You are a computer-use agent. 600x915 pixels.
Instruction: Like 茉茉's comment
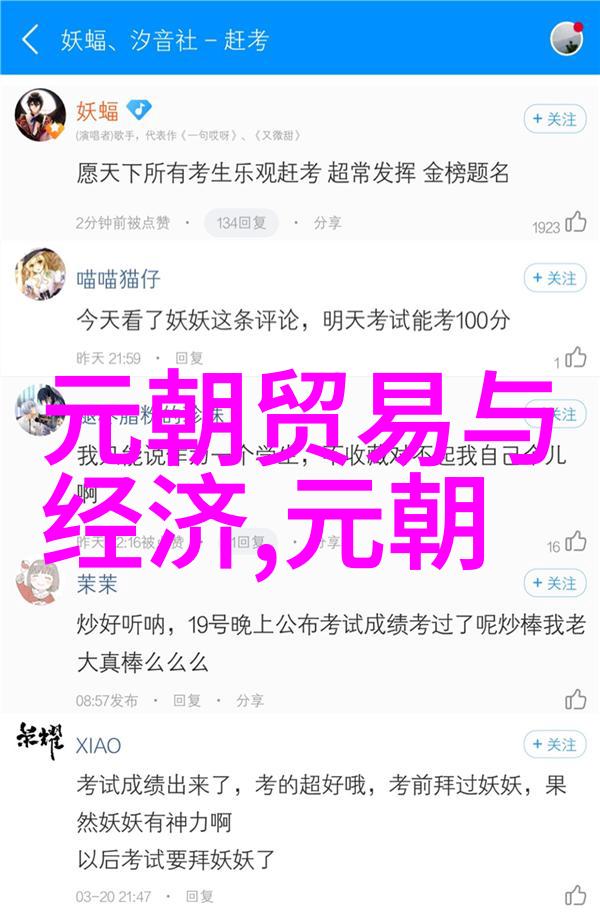coord(575,698)
